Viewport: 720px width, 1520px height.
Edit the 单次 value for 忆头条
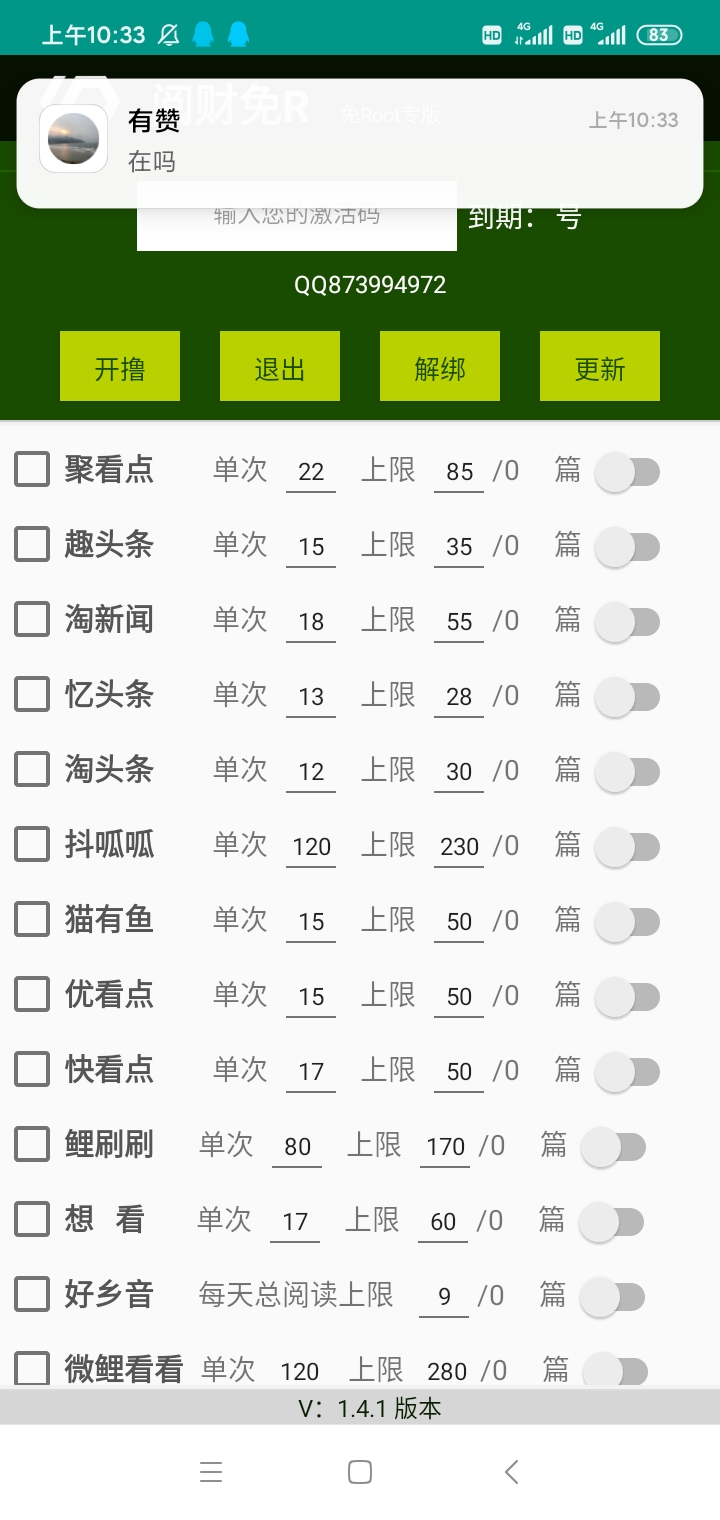pyautogui.click(x=311, y=697)
